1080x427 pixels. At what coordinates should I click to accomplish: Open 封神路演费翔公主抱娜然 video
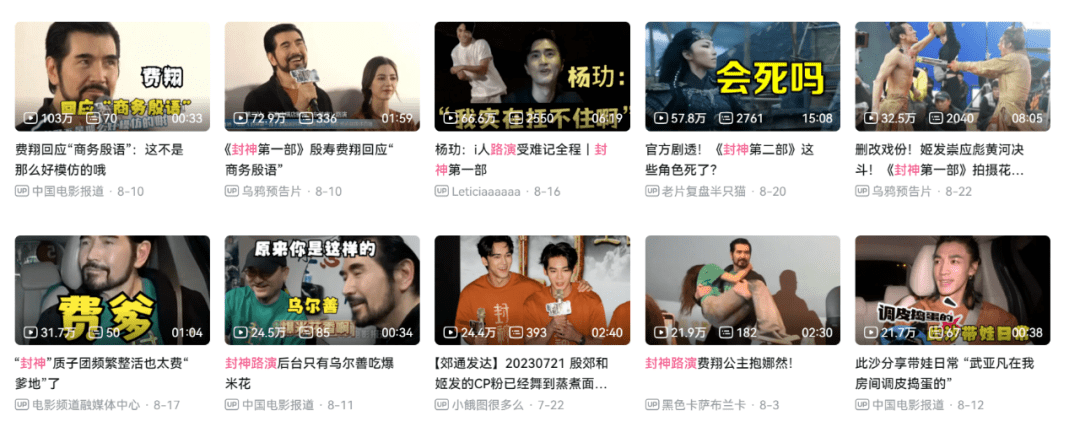(742, 290)
